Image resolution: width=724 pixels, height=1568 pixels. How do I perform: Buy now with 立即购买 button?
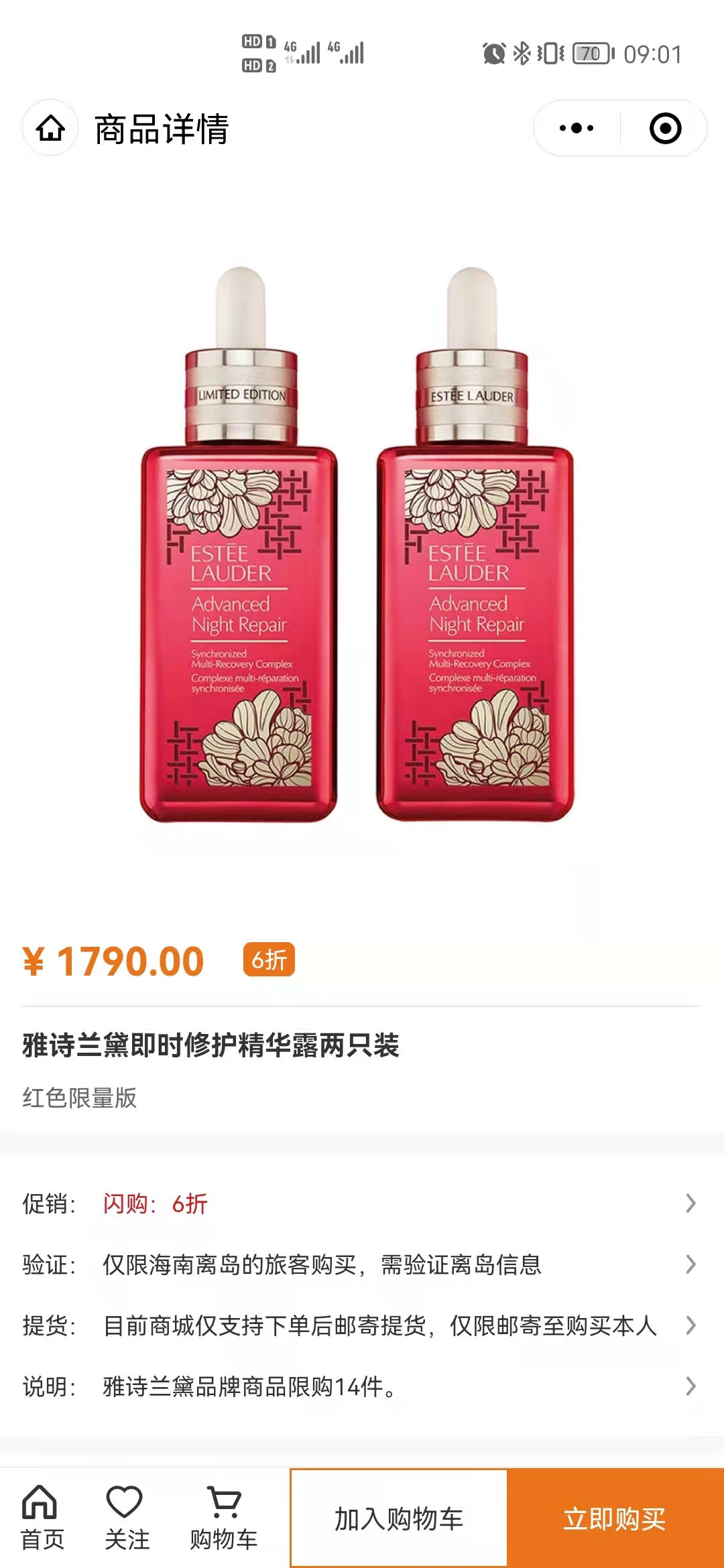point(615,1518)
